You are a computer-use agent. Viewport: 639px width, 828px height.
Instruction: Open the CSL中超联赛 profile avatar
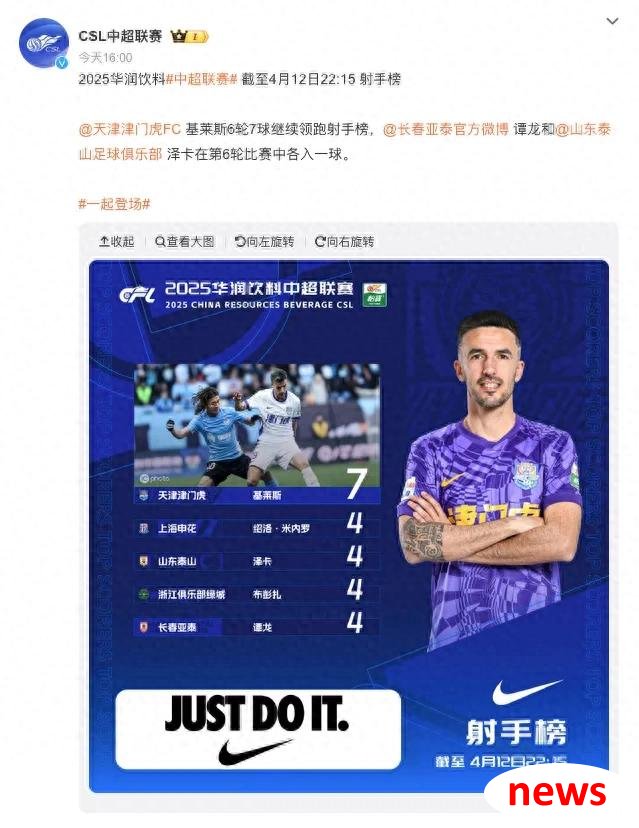coord(43,44)
